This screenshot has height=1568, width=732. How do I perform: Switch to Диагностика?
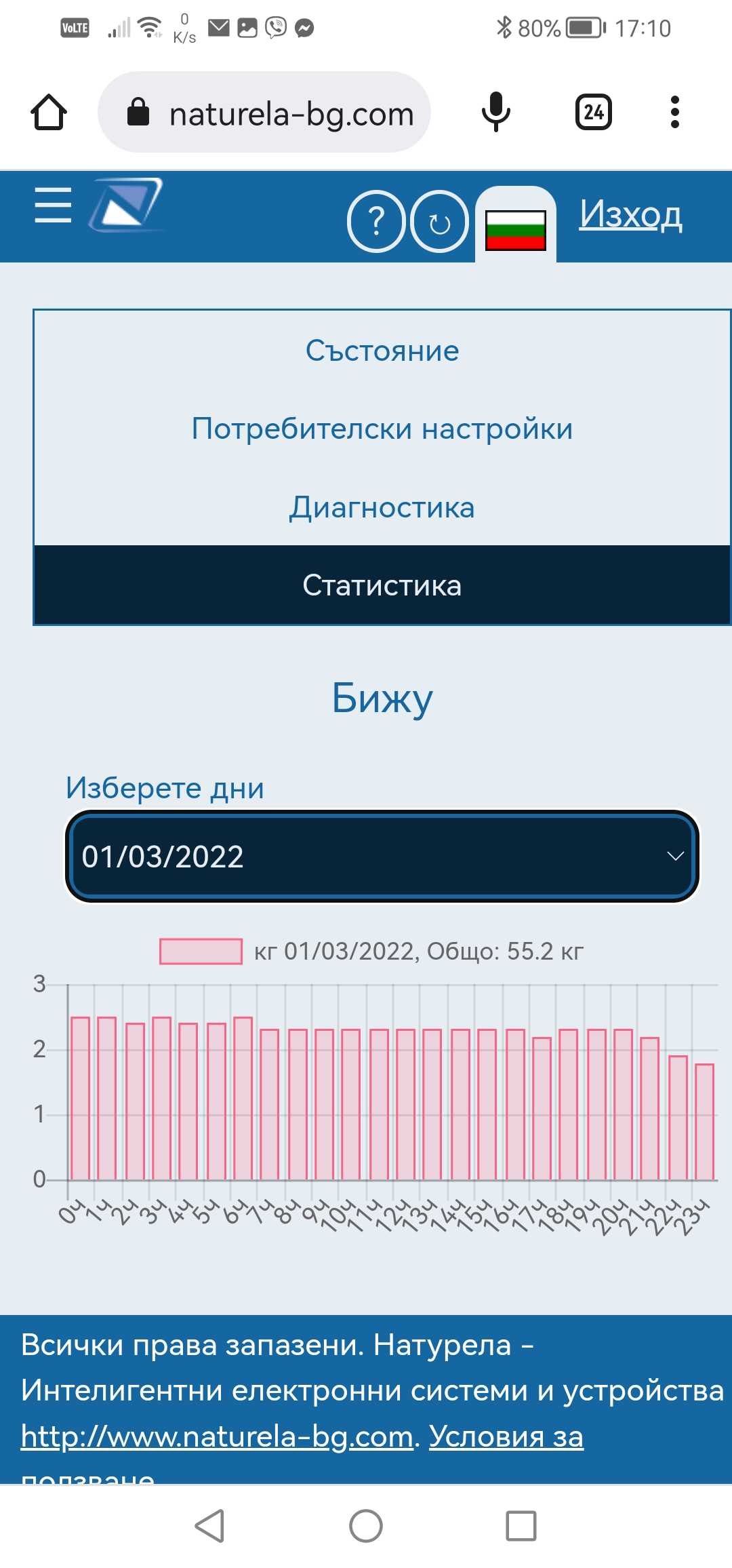tap(382, 507)
